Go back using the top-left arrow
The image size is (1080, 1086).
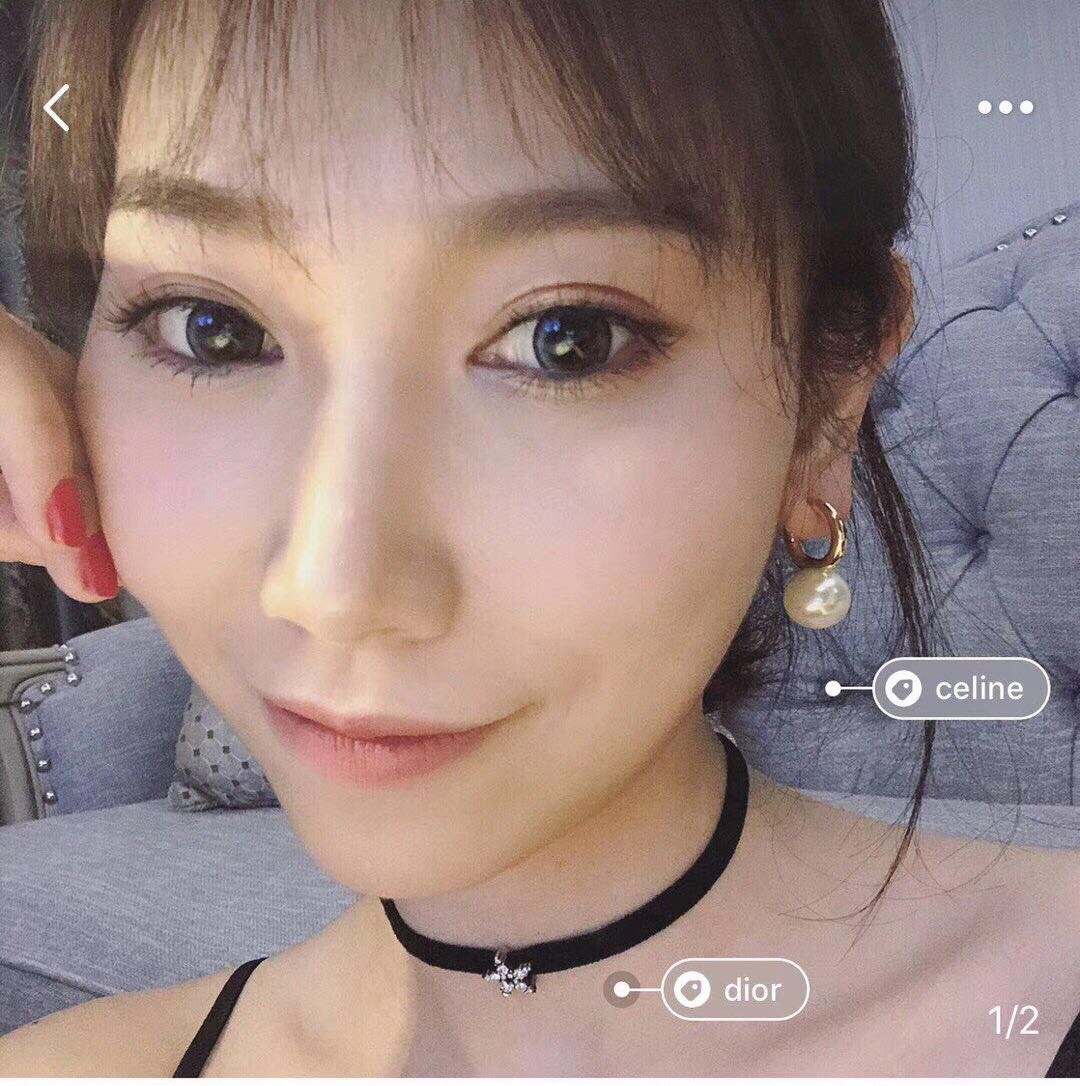(57, 108)
